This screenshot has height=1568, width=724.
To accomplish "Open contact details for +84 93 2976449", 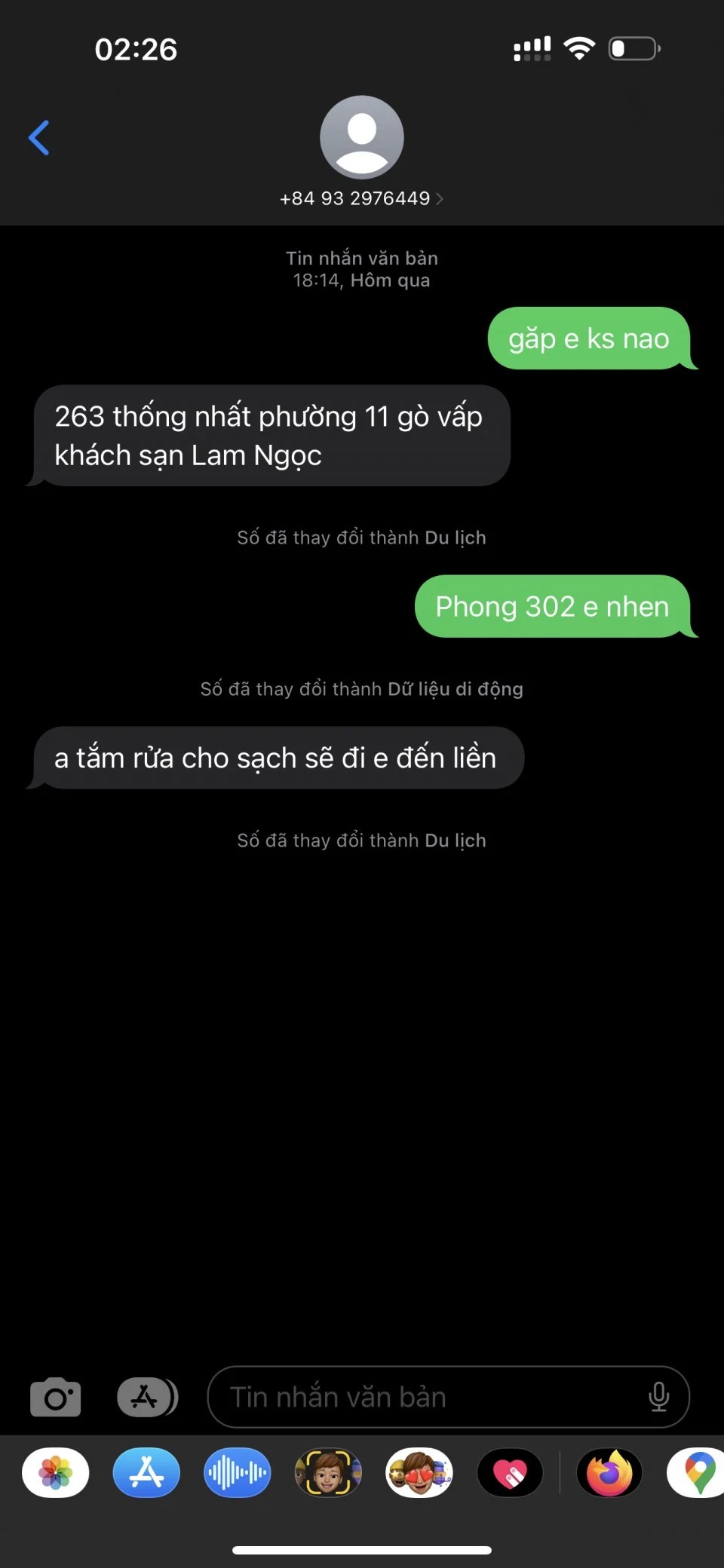I will point(361,198).
